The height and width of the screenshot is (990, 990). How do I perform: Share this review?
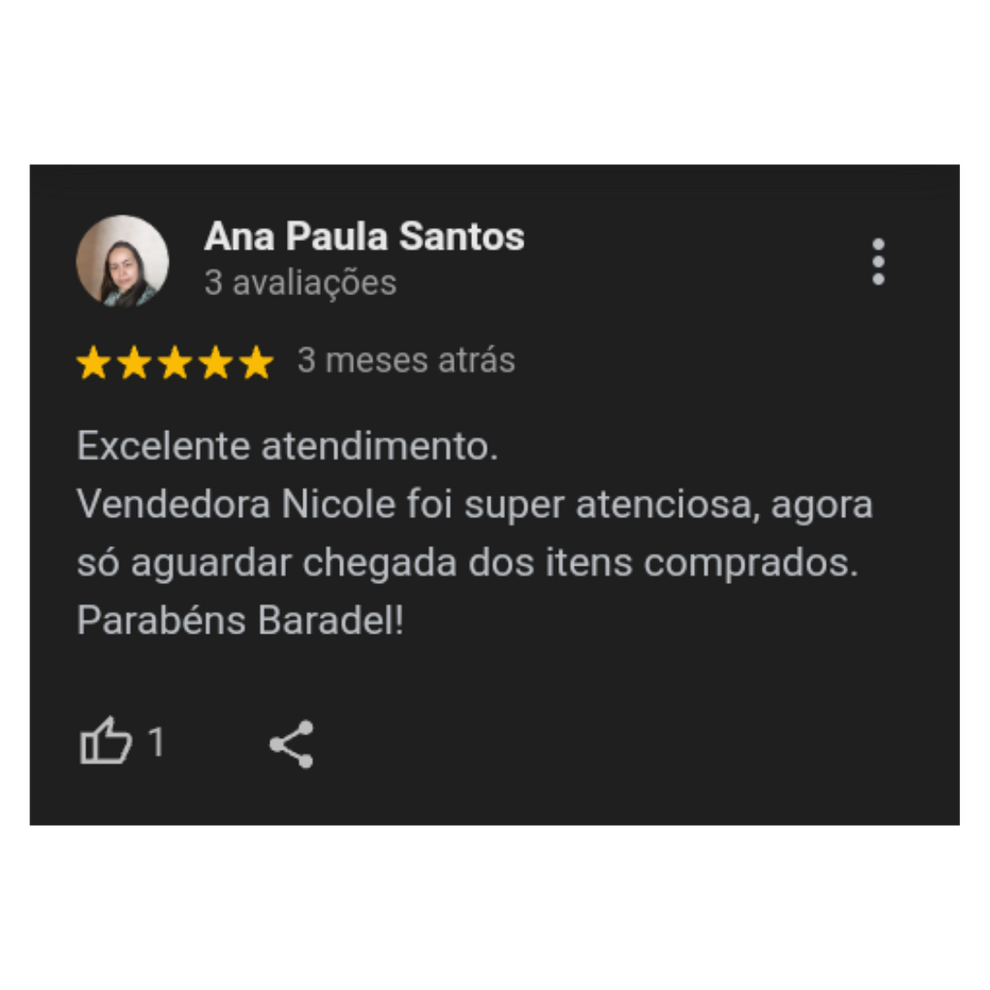click(291, 744)
